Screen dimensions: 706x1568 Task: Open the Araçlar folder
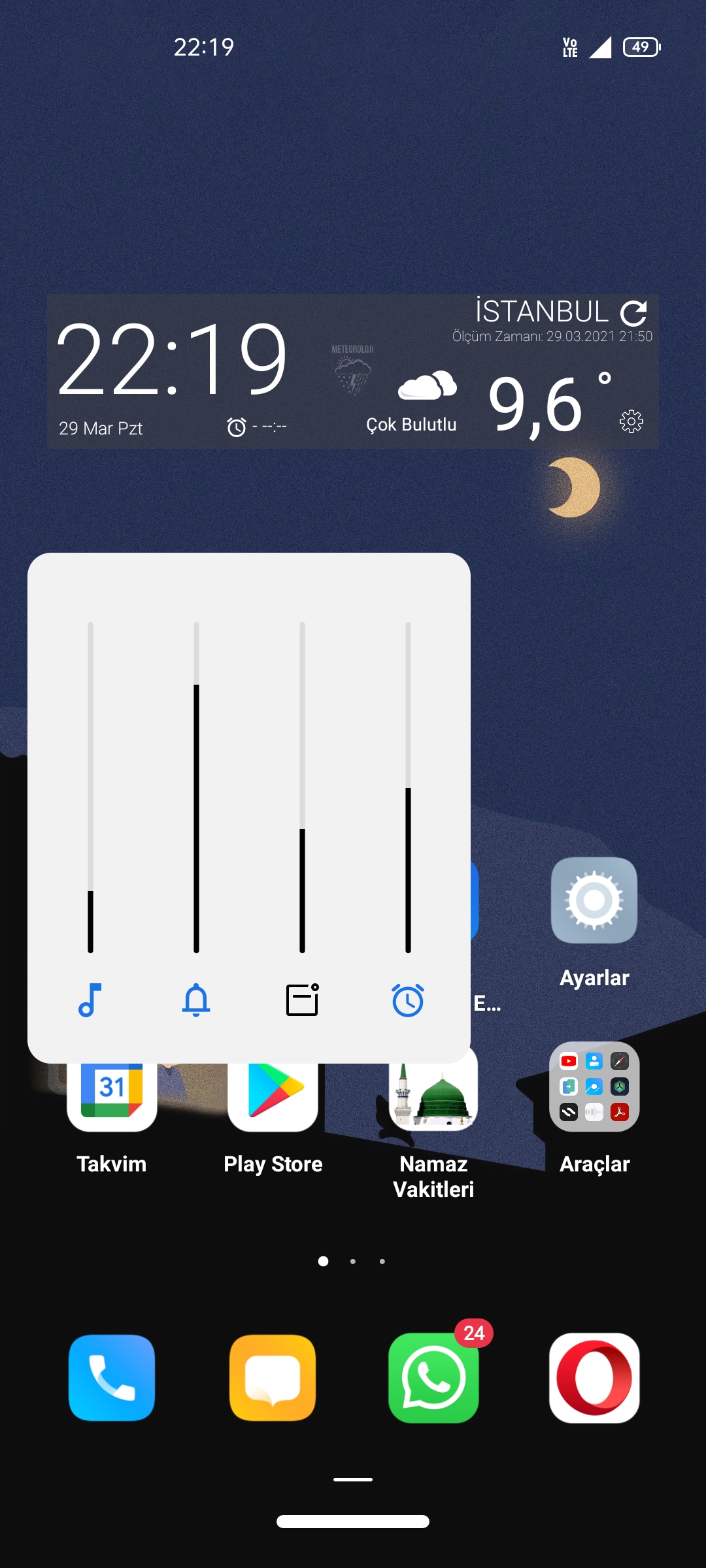594,1086
